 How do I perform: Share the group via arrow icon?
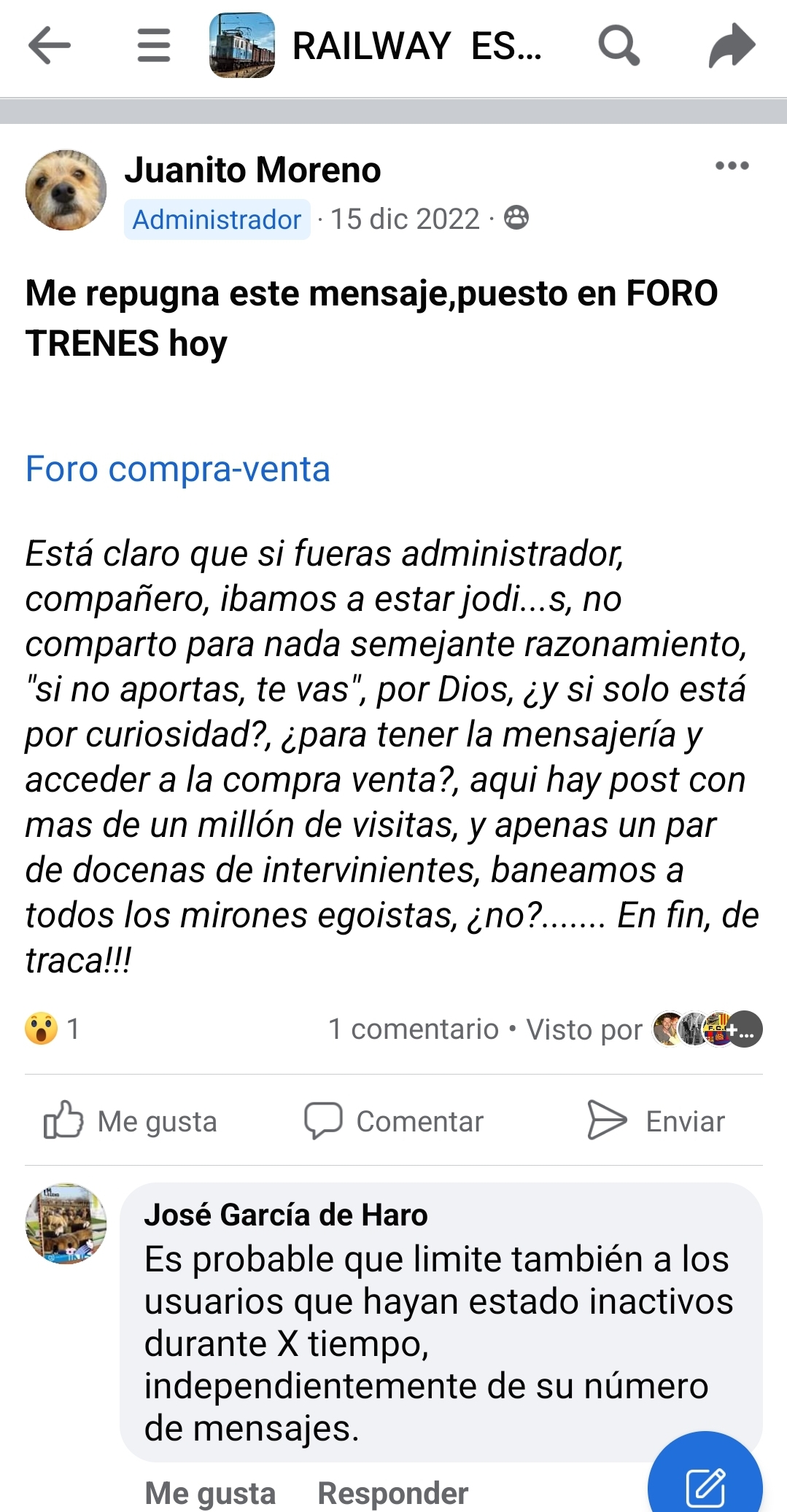[x=732, y=45]
